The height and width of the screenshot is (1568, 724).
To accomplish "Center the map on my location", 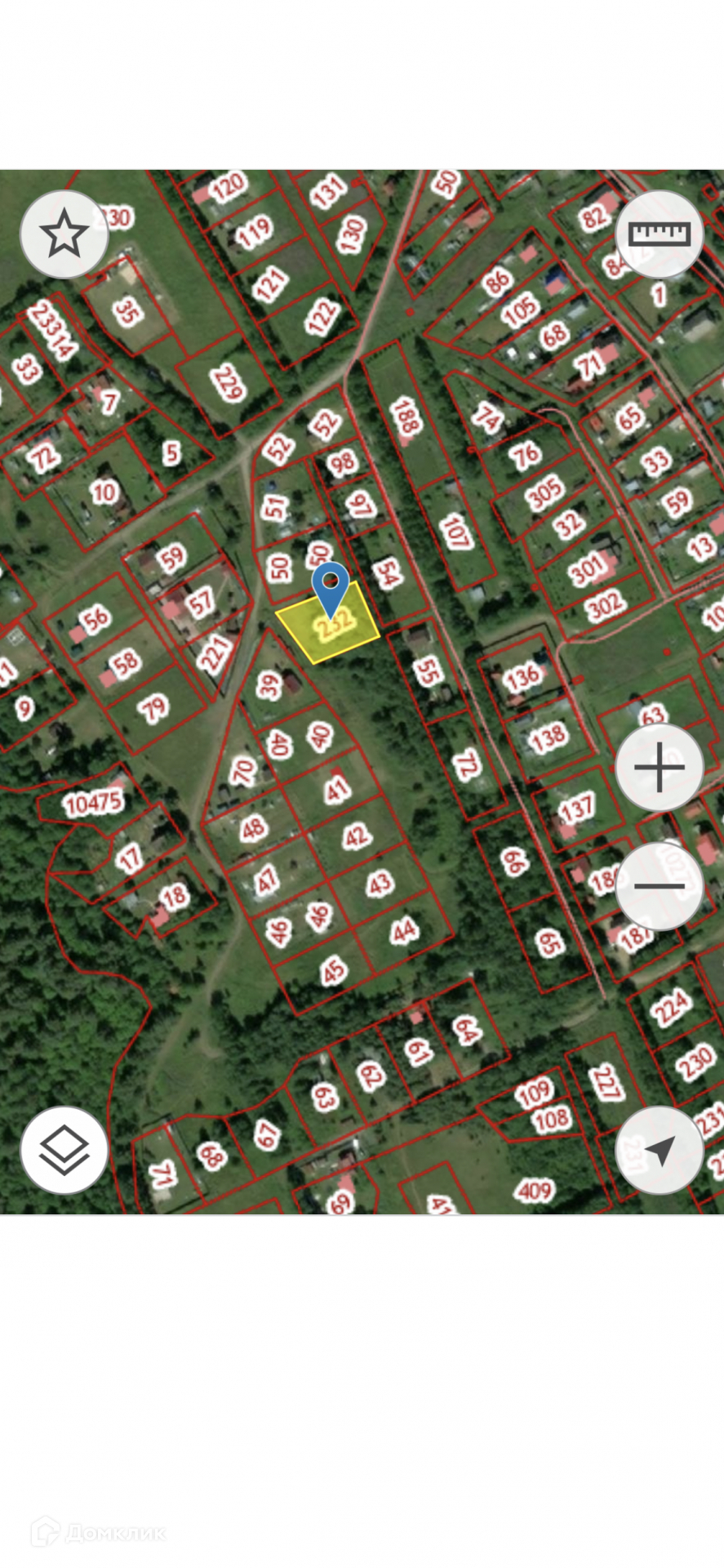I will (659, 1150).
